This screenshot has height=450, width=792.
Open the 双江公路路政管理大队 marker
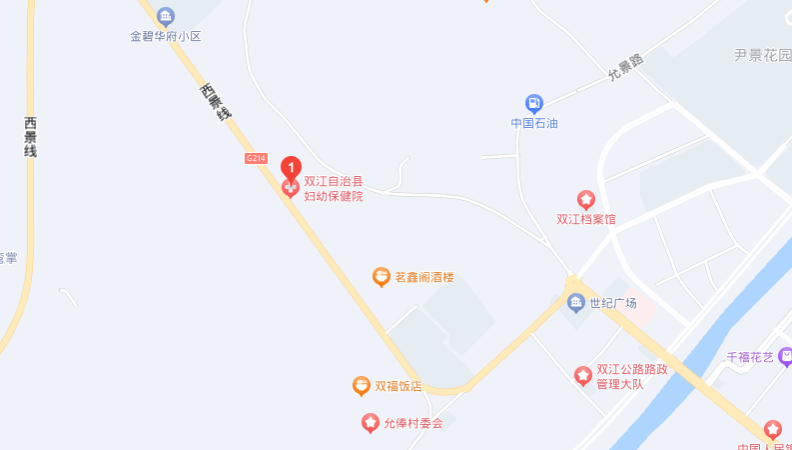click(x=582, y=375)
